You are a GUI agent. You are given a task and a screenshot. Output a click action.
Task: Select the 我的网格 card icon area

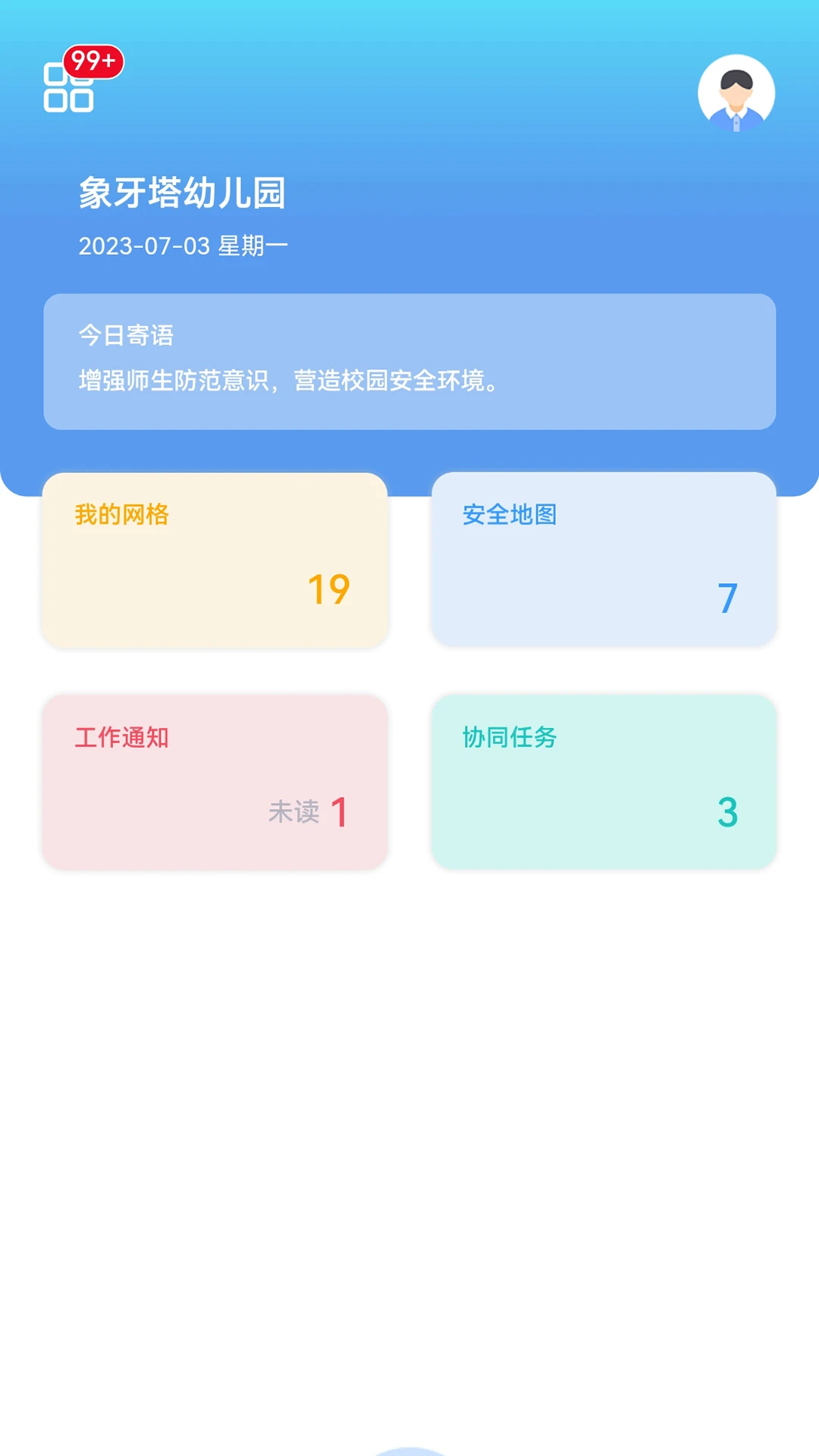pyautogui.click(x=215, y=560)
